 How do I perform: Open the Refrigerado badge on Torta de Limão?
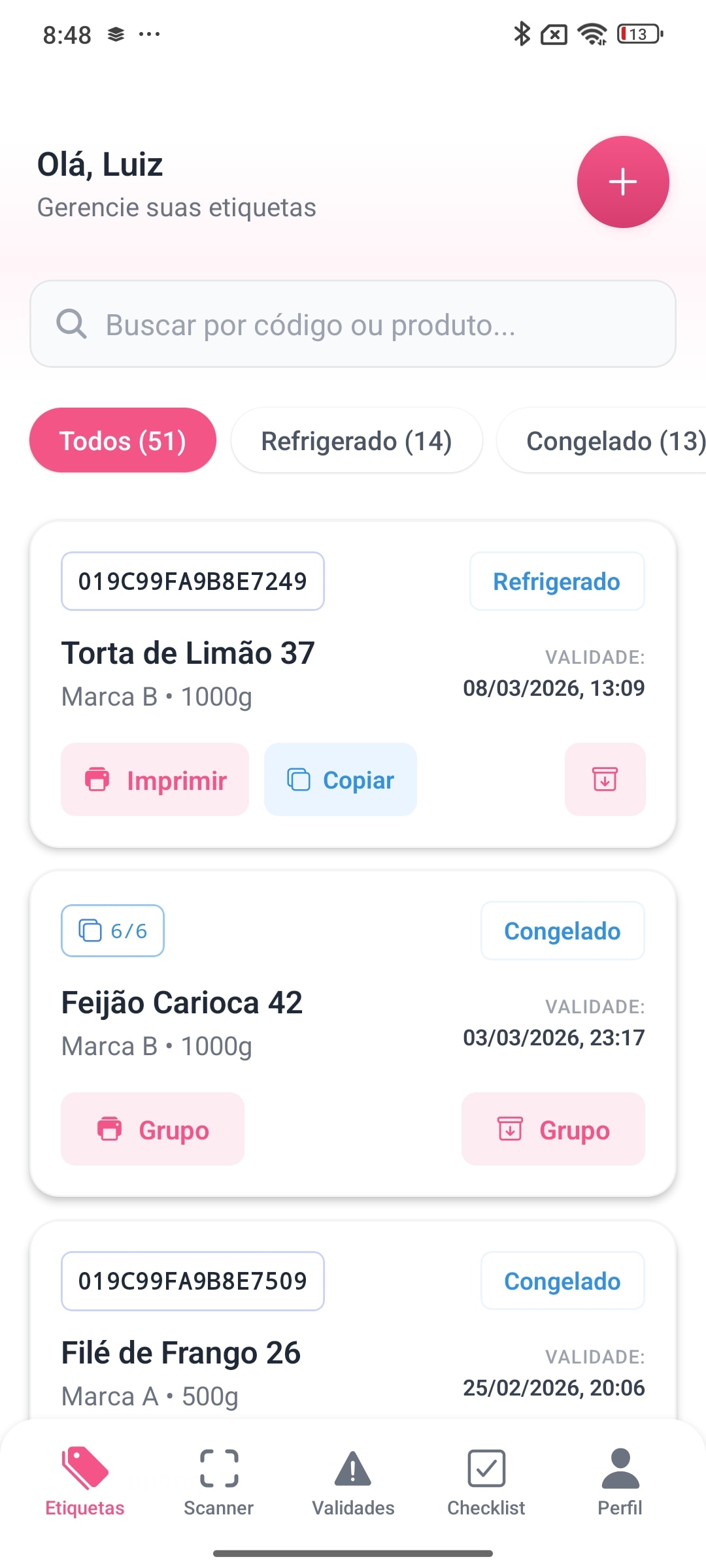coord(556,581)
